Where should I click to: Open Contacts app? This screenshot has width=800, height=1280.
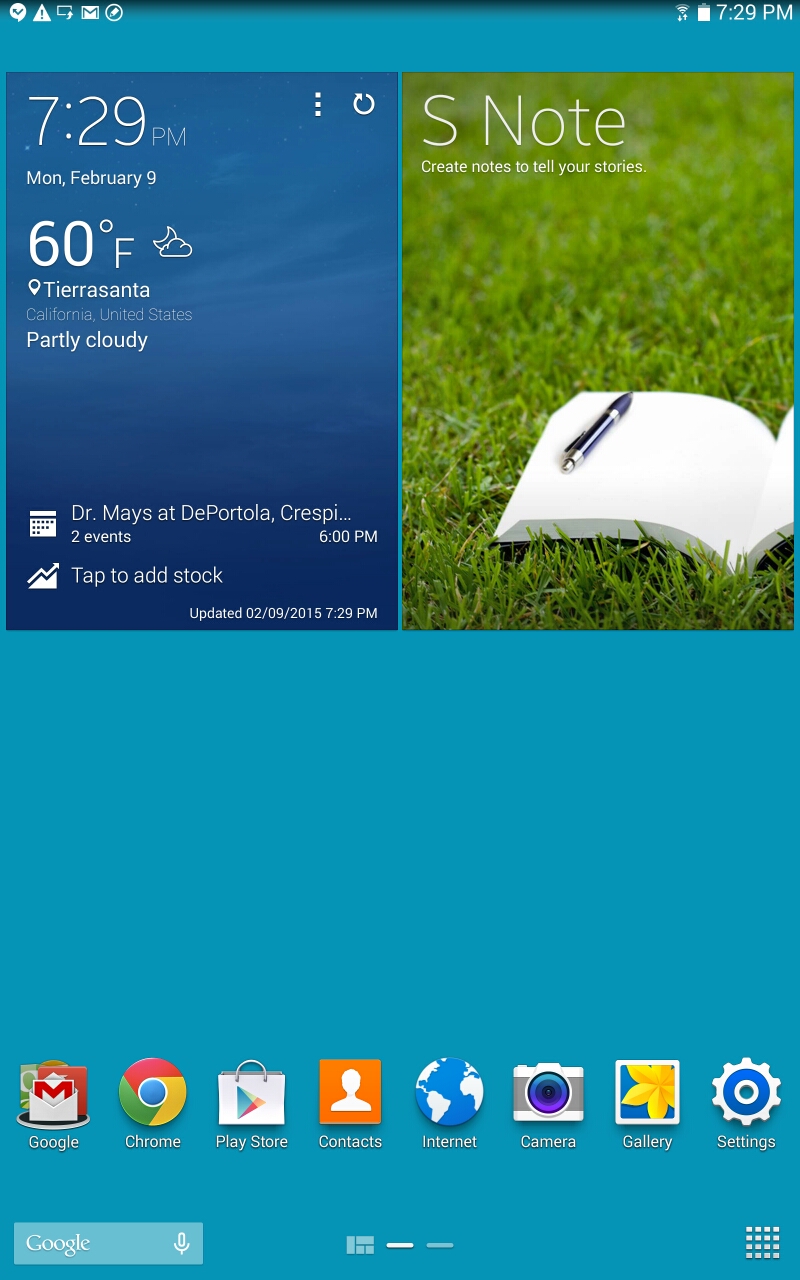click(x=350, y=1105)
